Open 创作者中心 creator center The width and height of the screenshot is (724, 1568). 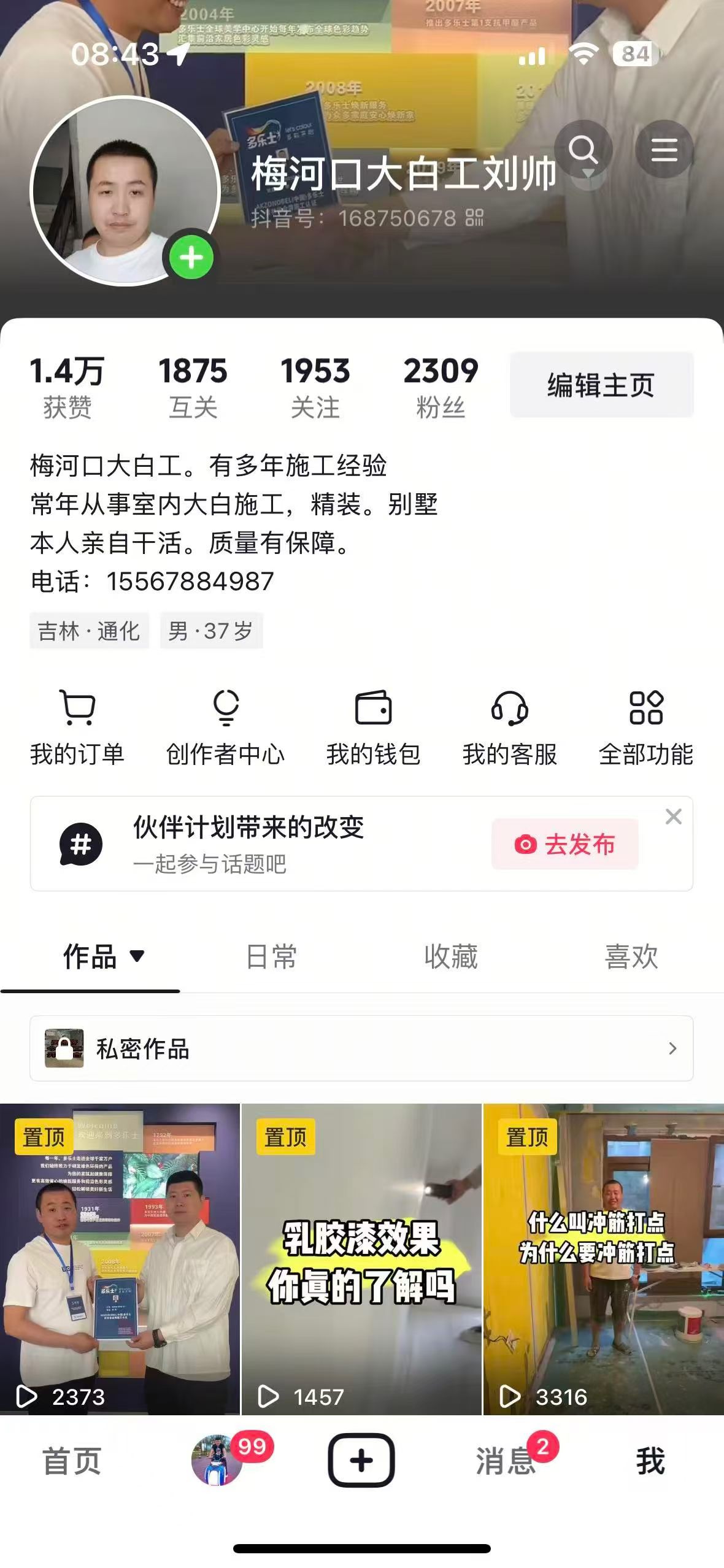click(x=226, y=728)
